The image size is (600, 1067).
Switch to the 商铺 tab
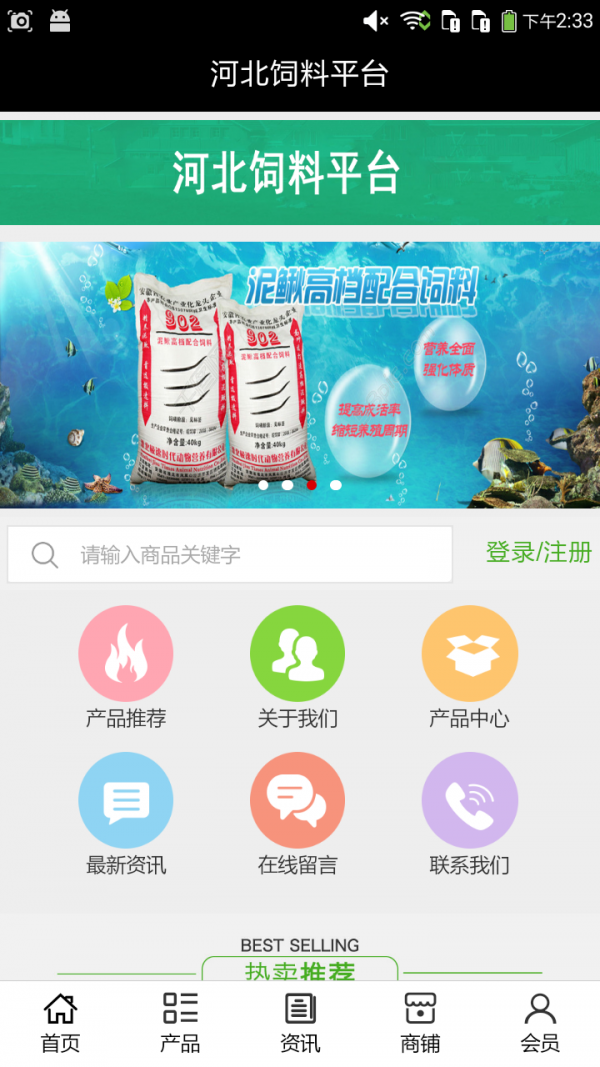pos(420,1022)
